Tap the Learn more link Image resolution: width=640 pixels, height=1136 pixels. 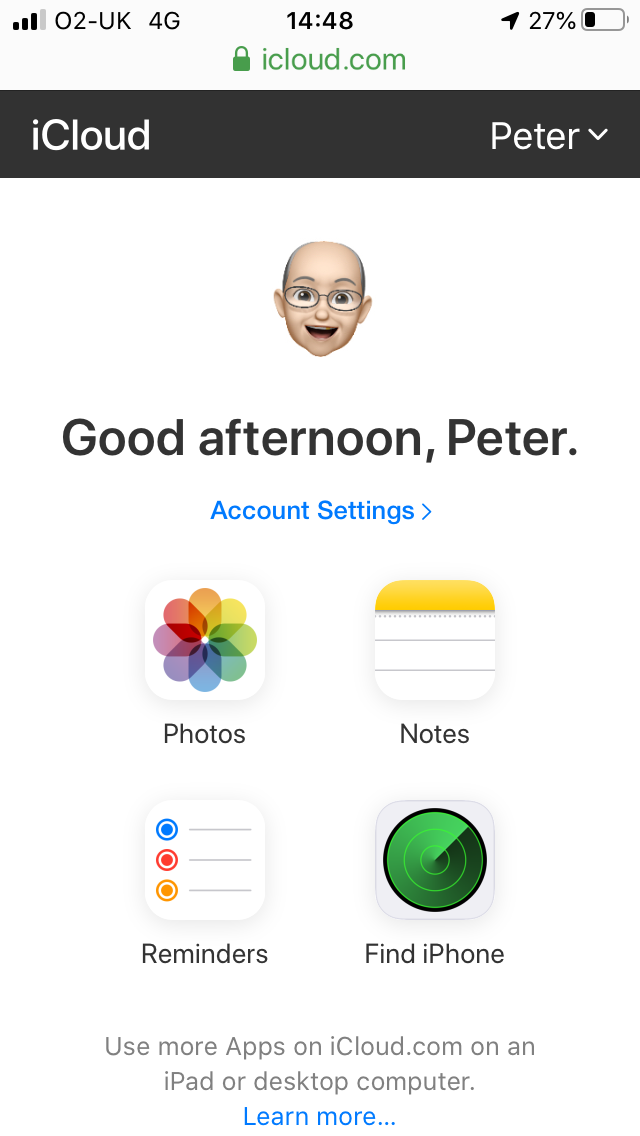tap(320, 1116)
